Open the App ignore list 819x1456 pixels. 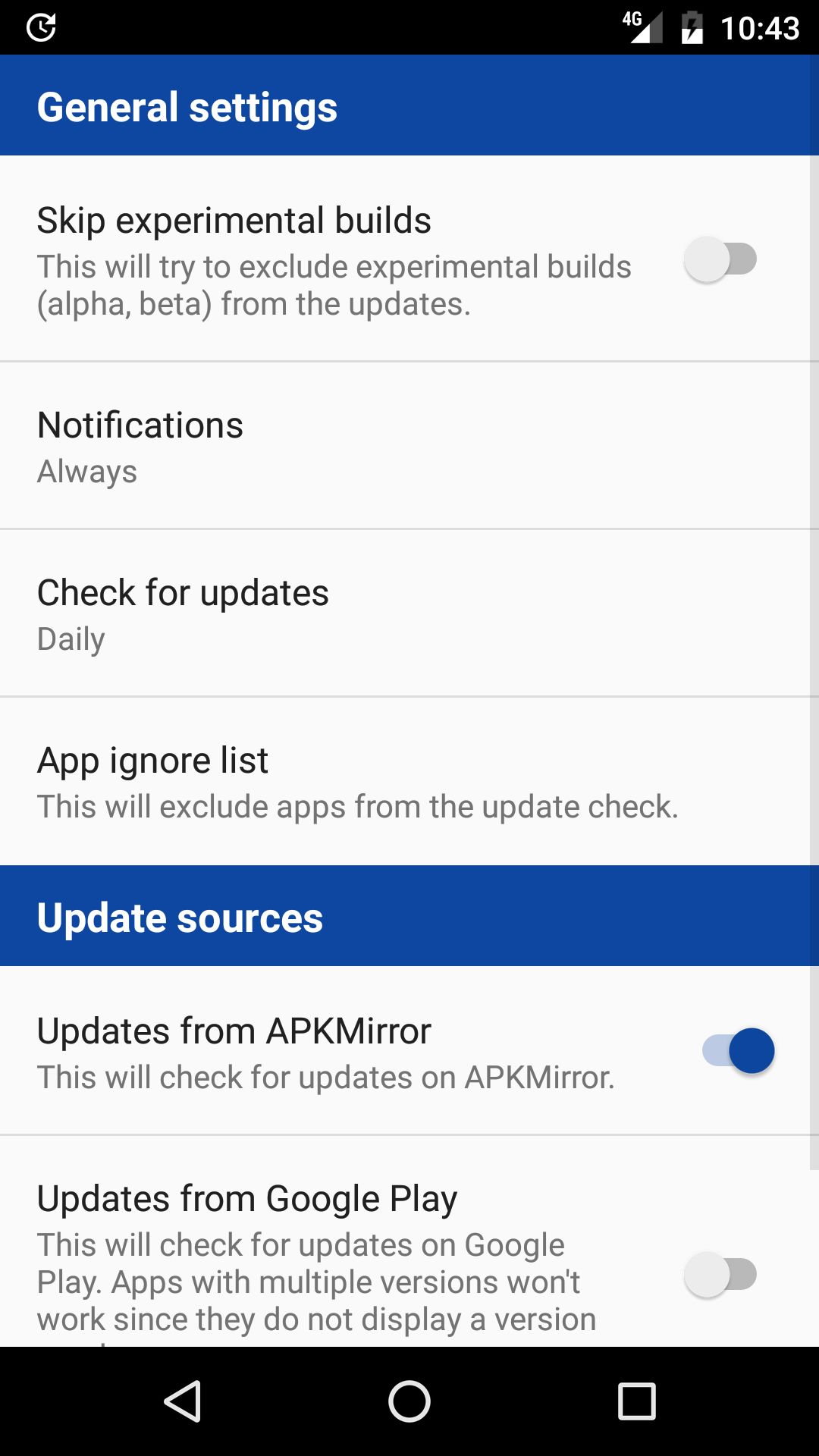[x=409, y=781]
